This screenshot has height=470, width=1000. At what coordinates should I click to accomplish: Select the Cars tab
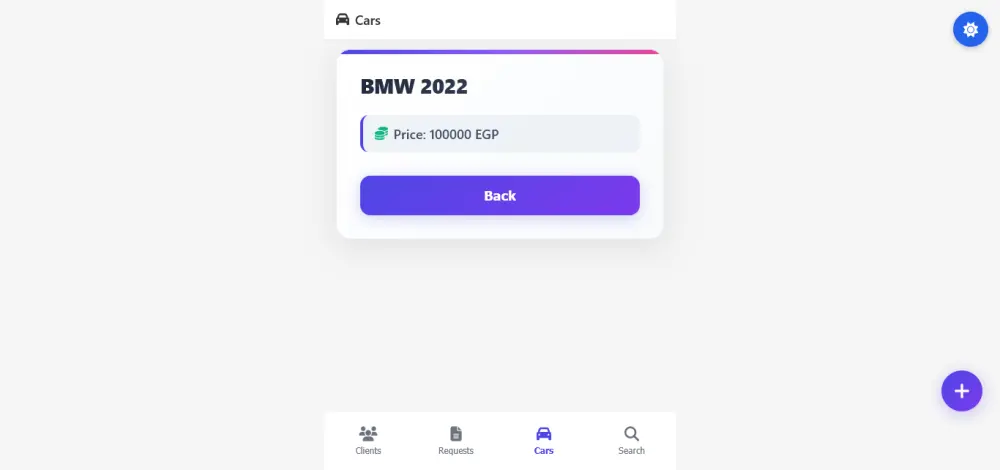[x=544, y=440]
